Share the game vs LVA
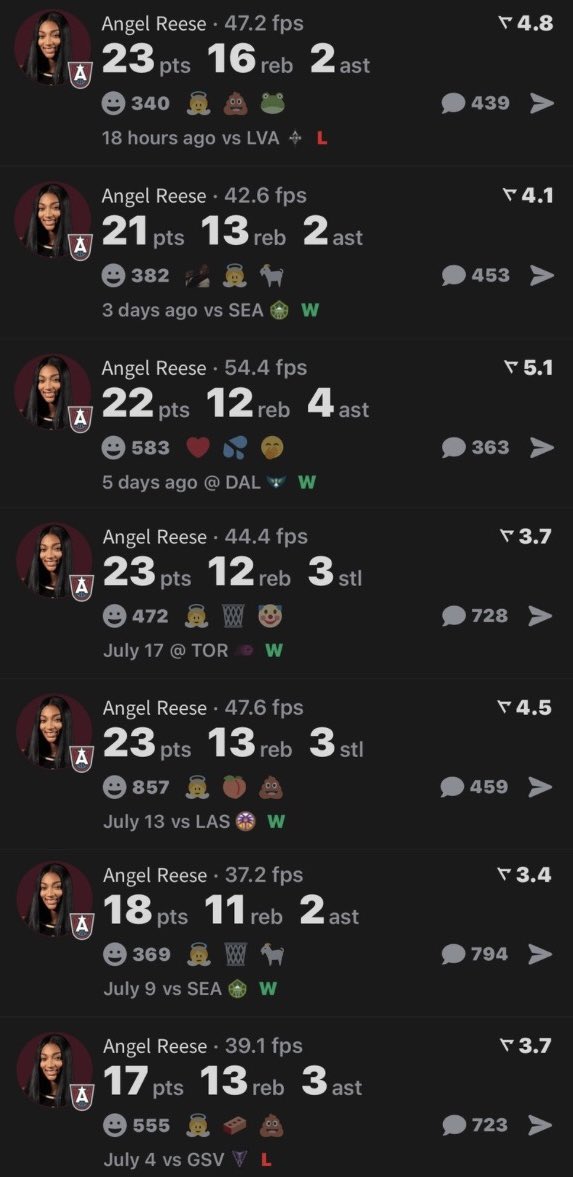This screenshot has height=1177, width=573. [x=541, y=104]
